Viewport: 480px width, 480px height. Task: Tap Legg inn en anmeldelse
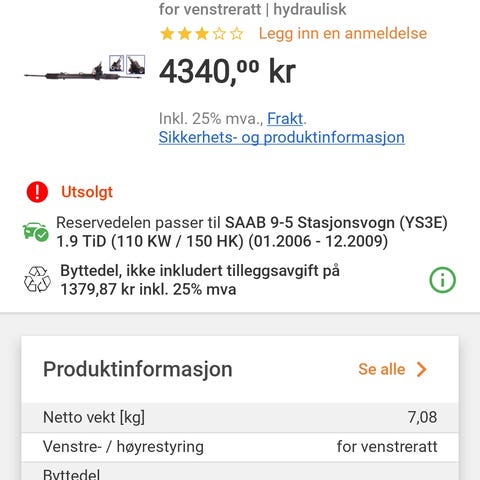pyautogui.click(x=343, y=34)
